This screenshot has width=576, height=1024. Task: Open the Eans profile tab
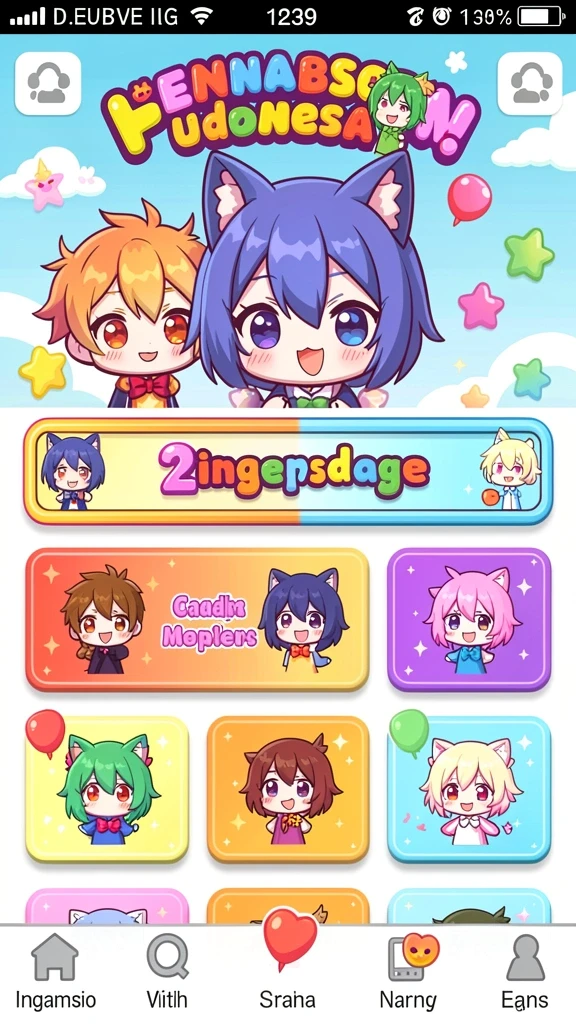(x=525, y=973)
